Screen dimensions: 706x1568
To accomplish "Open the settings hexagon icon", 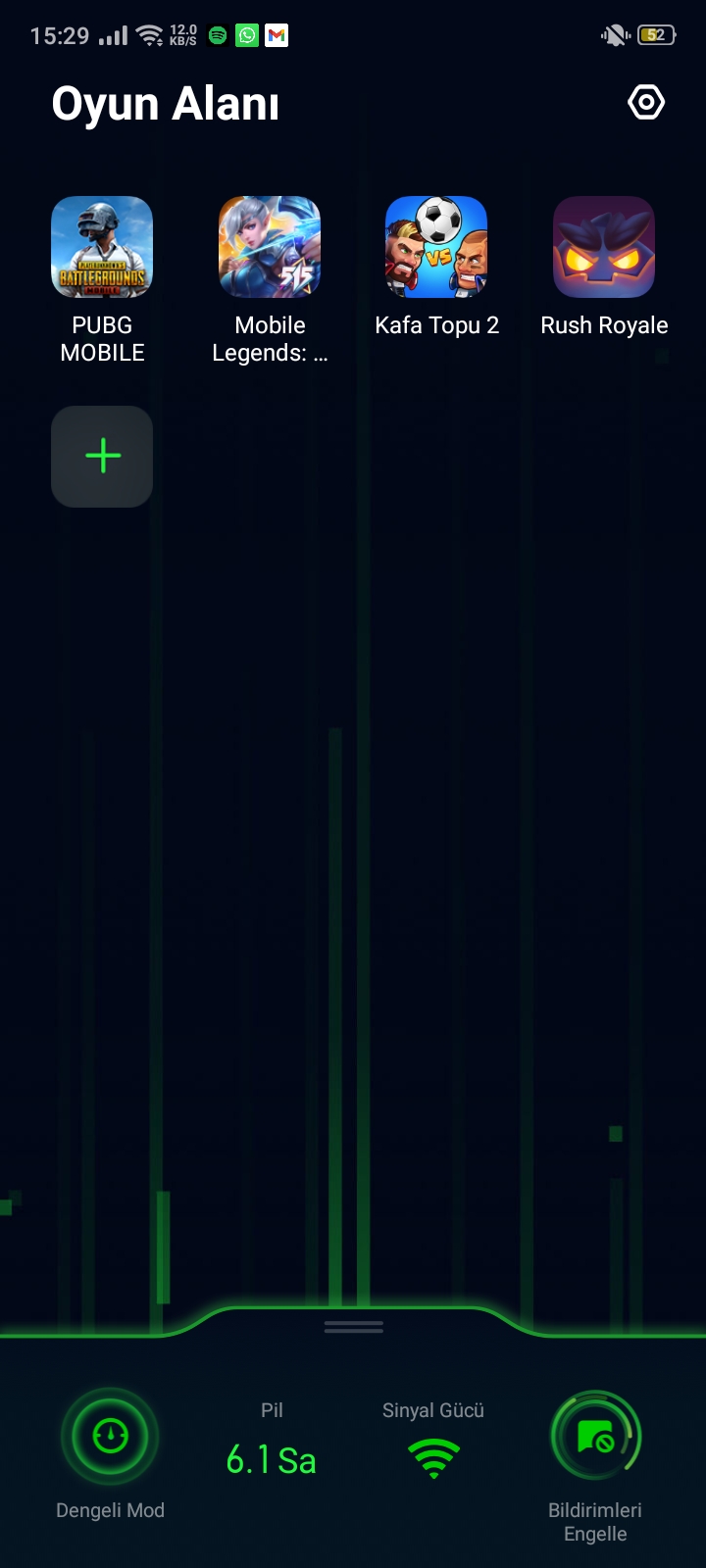I will click(646, 103).
